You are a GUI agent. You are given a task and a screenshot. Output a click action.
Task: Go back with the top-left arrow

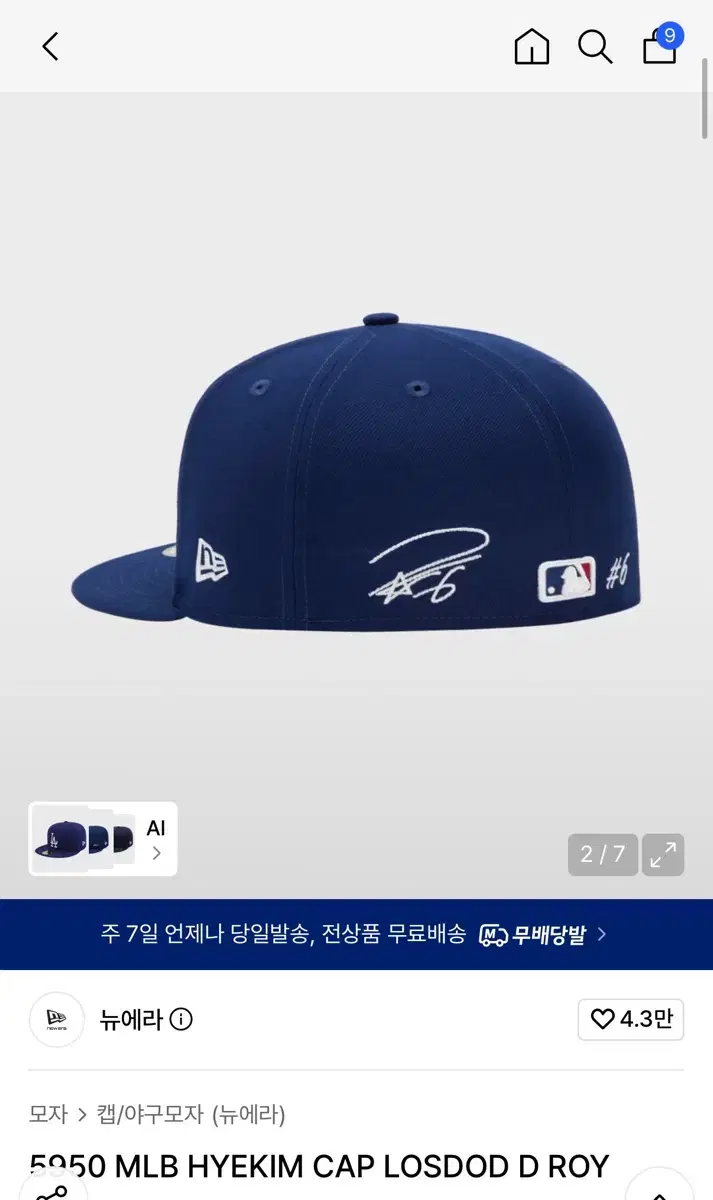click(x=50, y=46)
